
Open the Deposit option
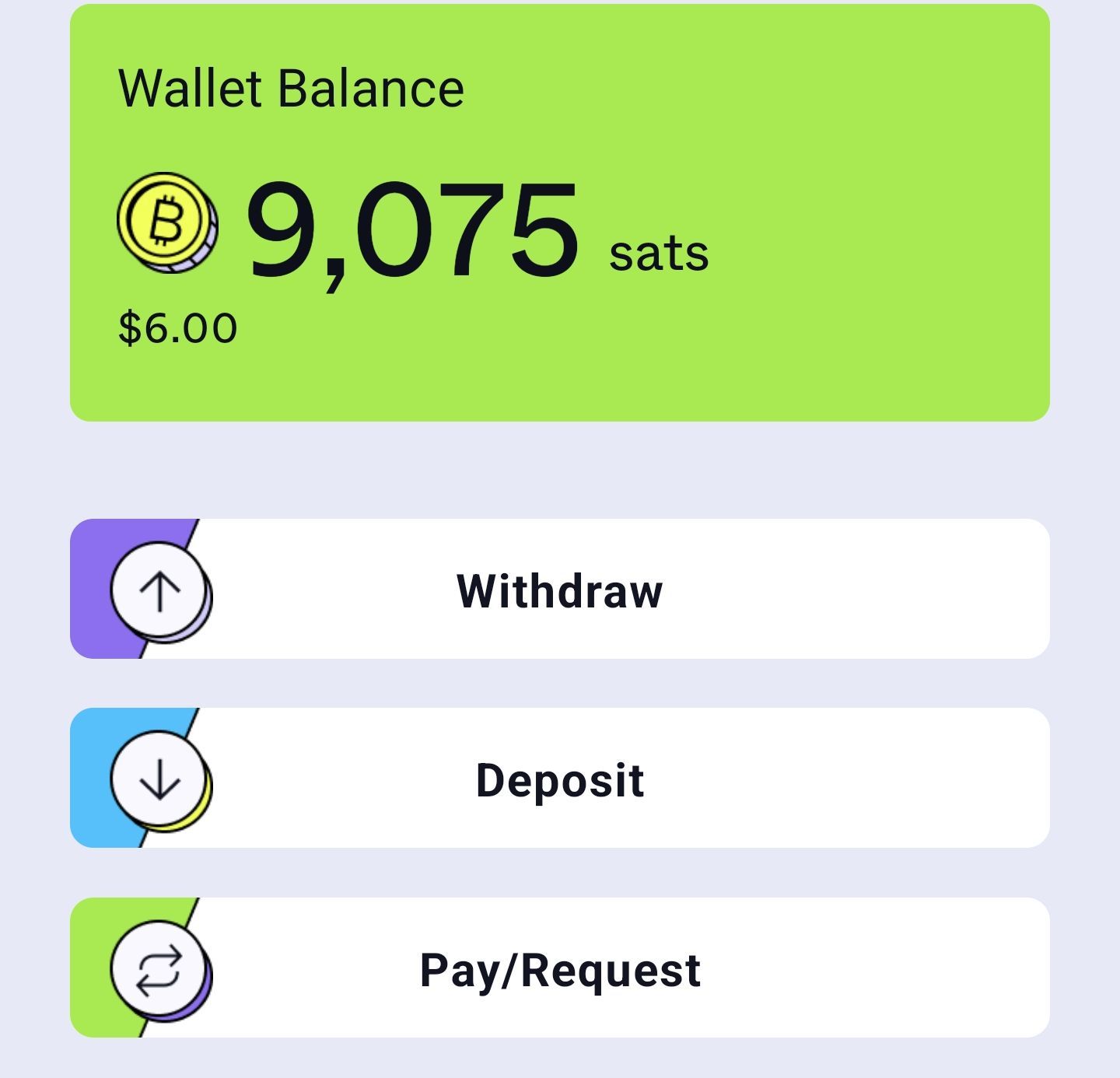coord(560,779)
